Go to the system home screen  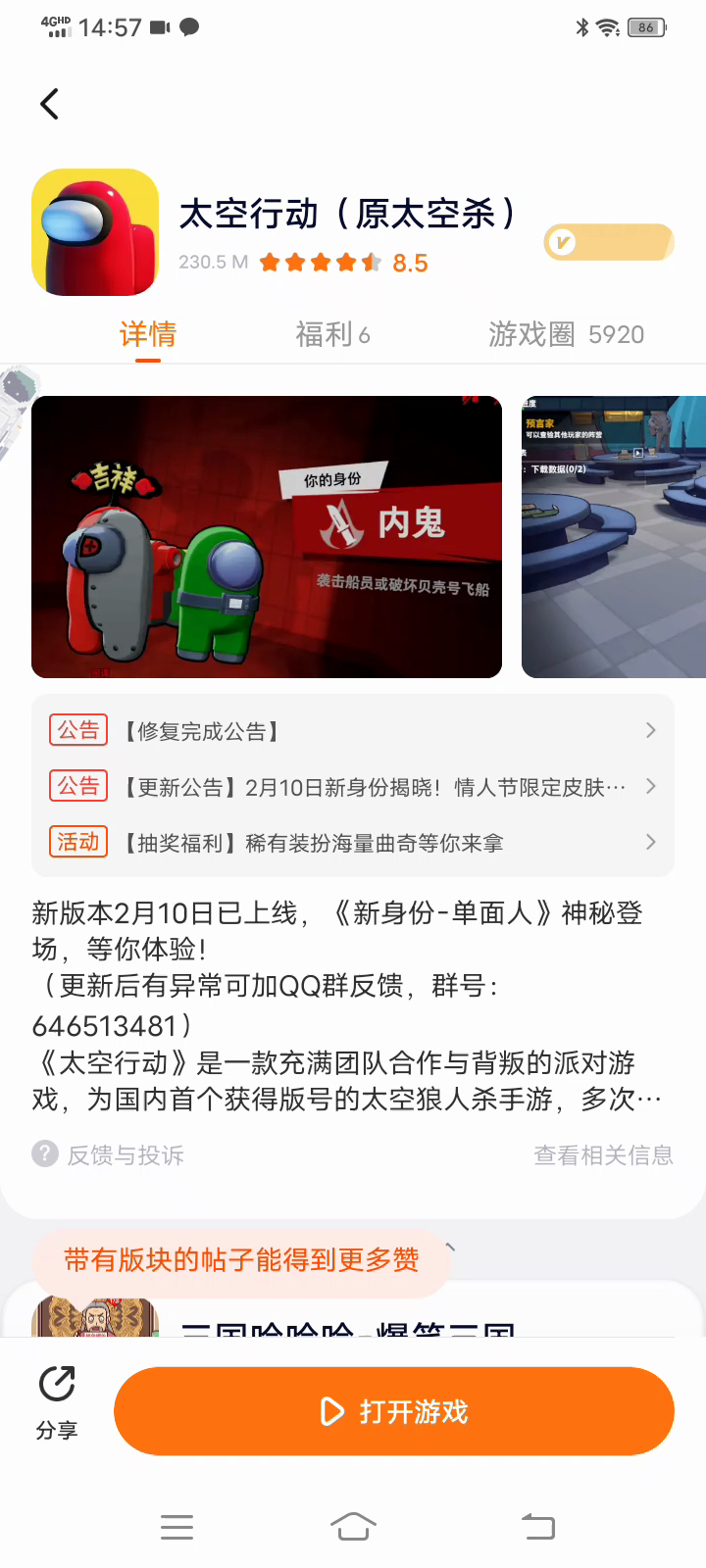click(353, 1526)
